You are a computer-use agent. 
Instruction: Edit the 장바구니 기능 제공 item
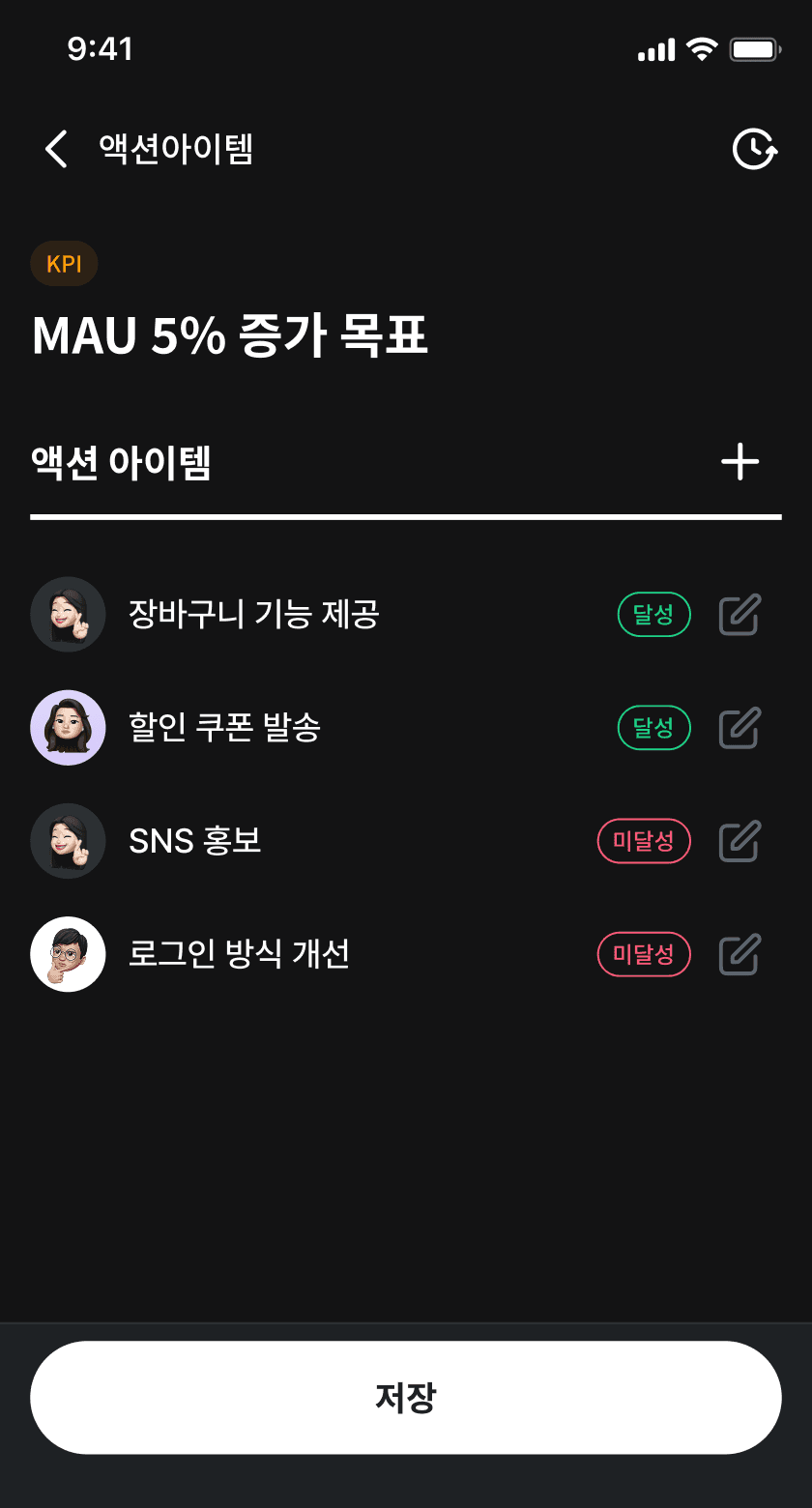pyautogui.click(x=740, y=615)
